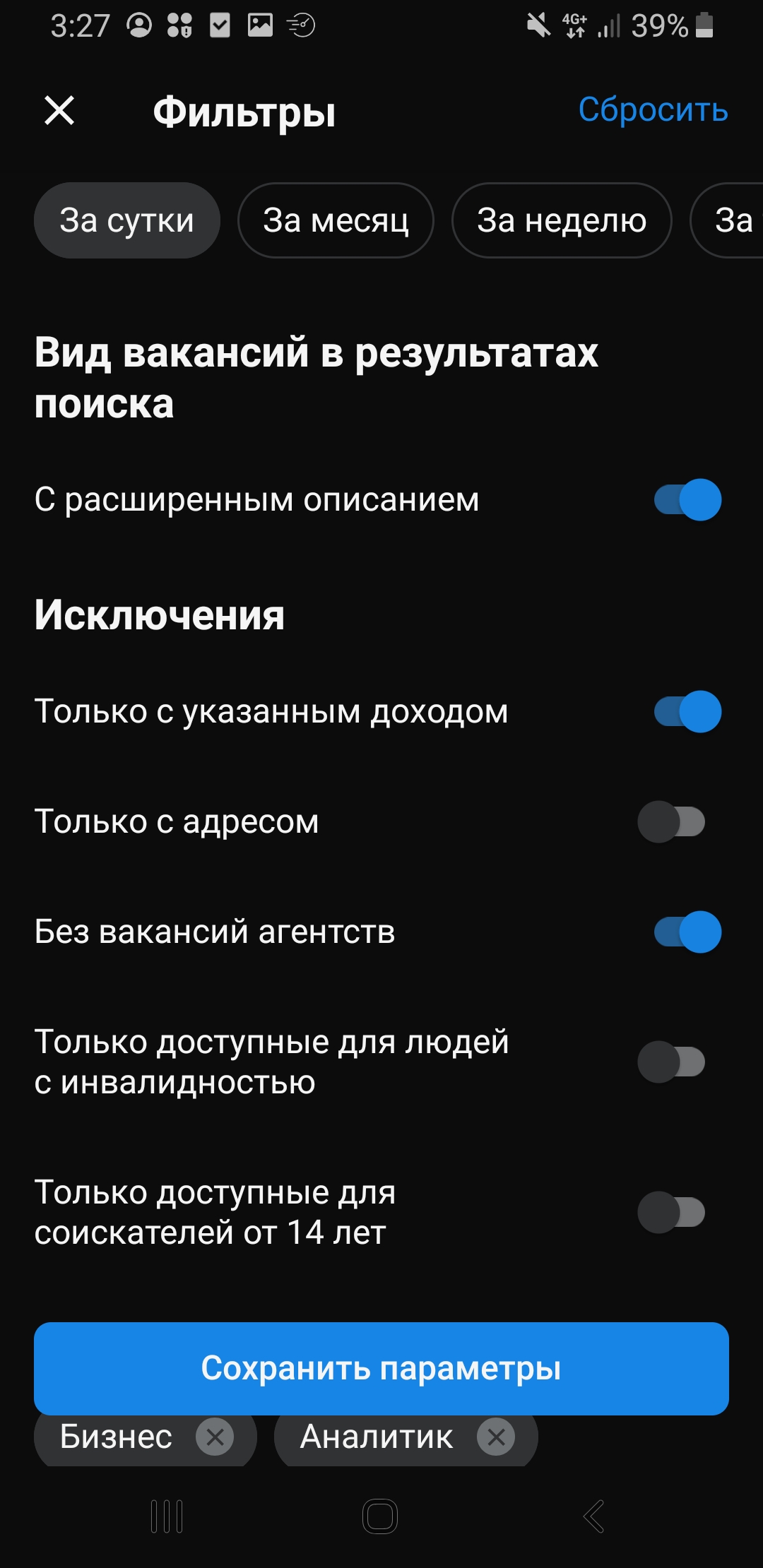Turn on соискателей от 14 лет switch

[672, 1212]
